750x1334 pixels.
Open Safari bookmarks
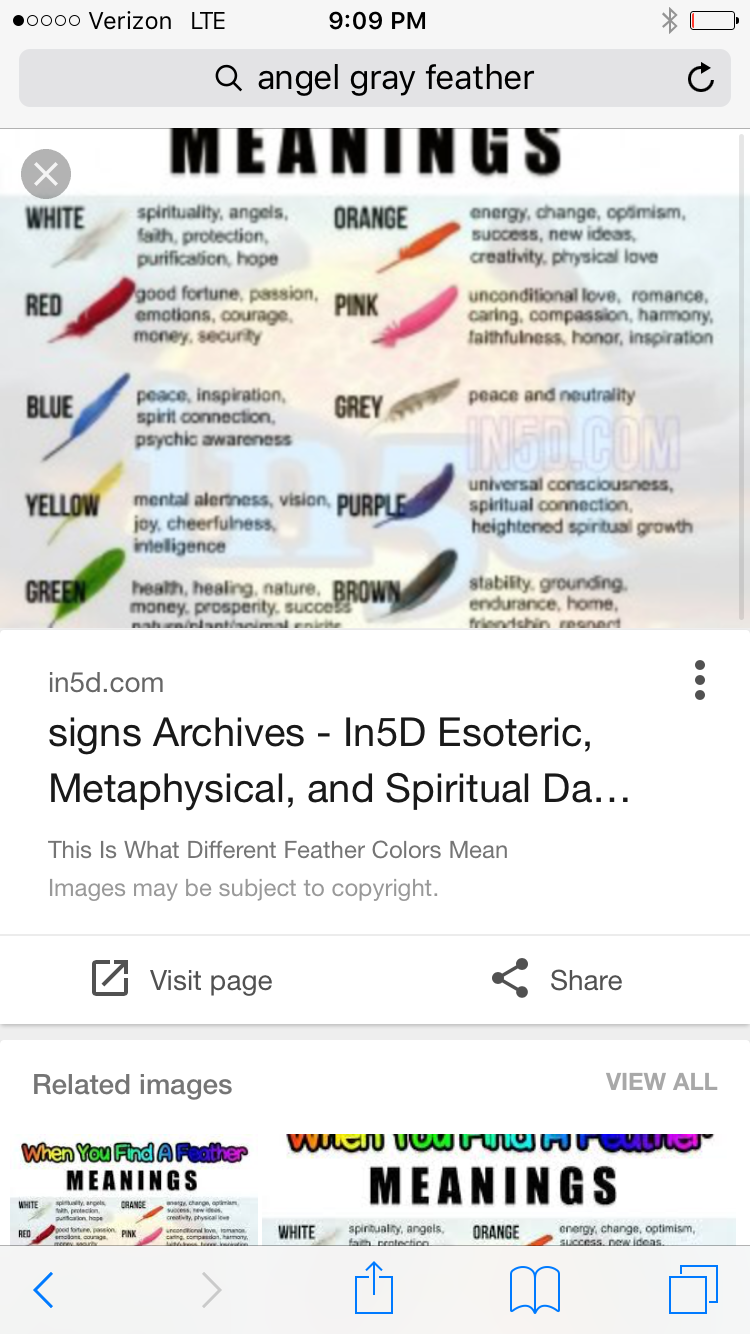[x=534, y=1290]
